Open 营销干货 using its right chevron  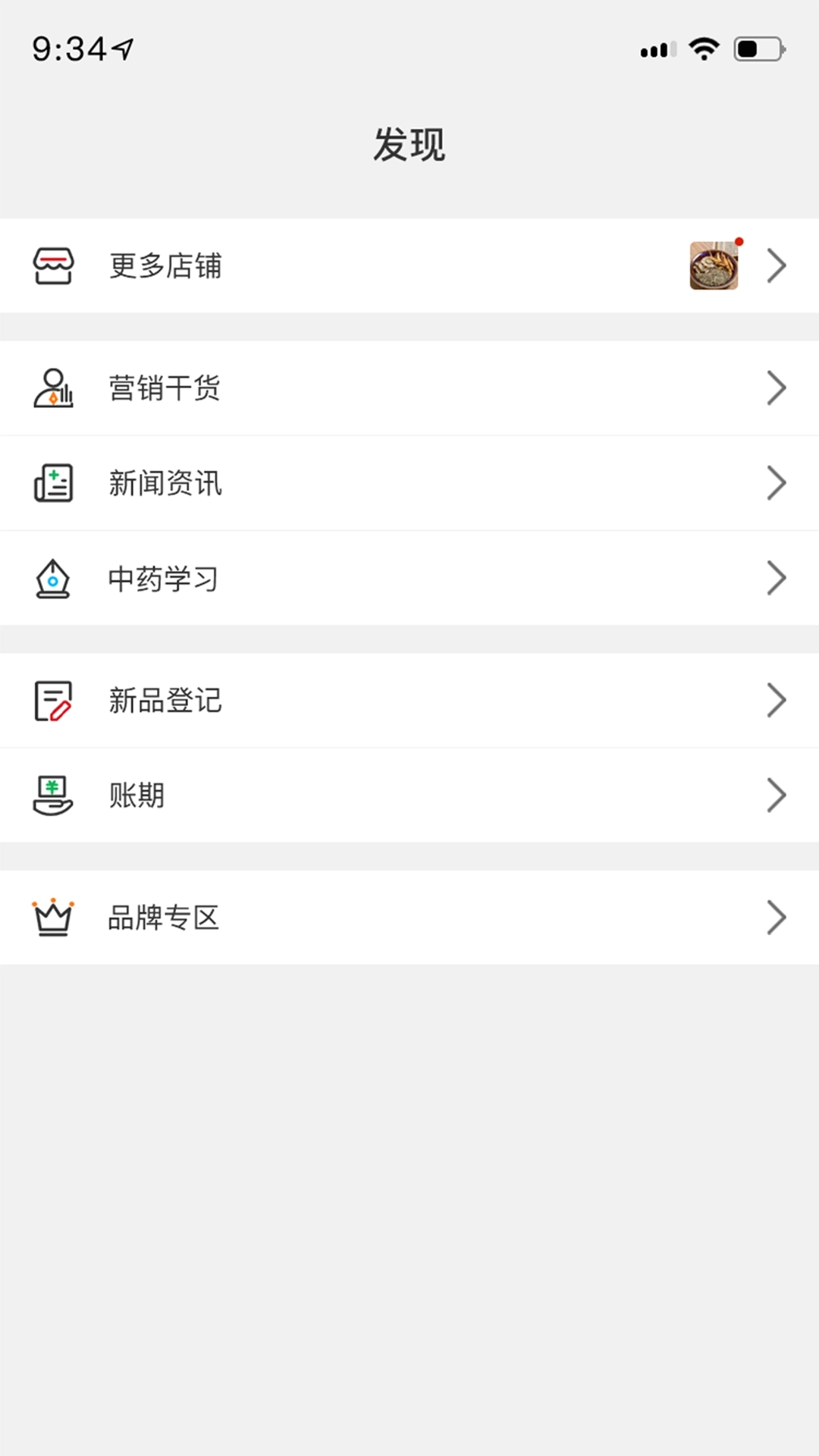tap(777, 388)
